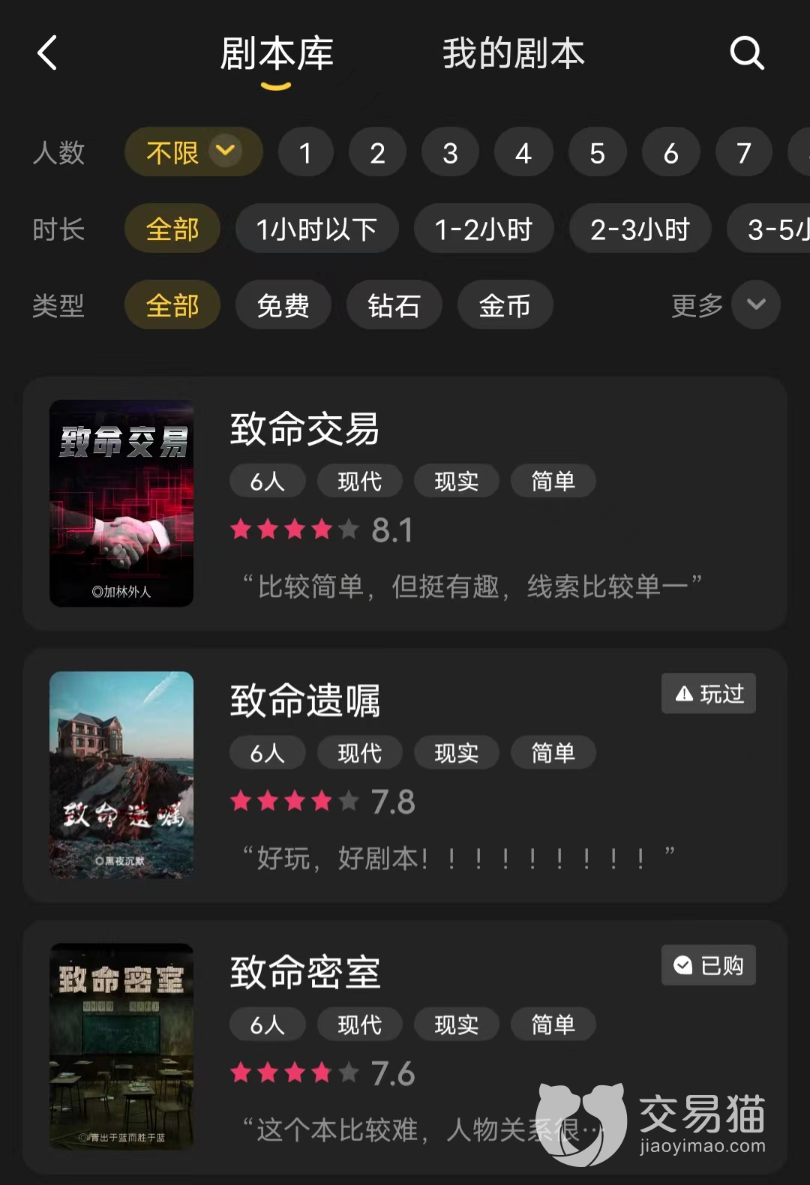
Task: Switch to the 我的剧本 tab
Action: [513, 54]
